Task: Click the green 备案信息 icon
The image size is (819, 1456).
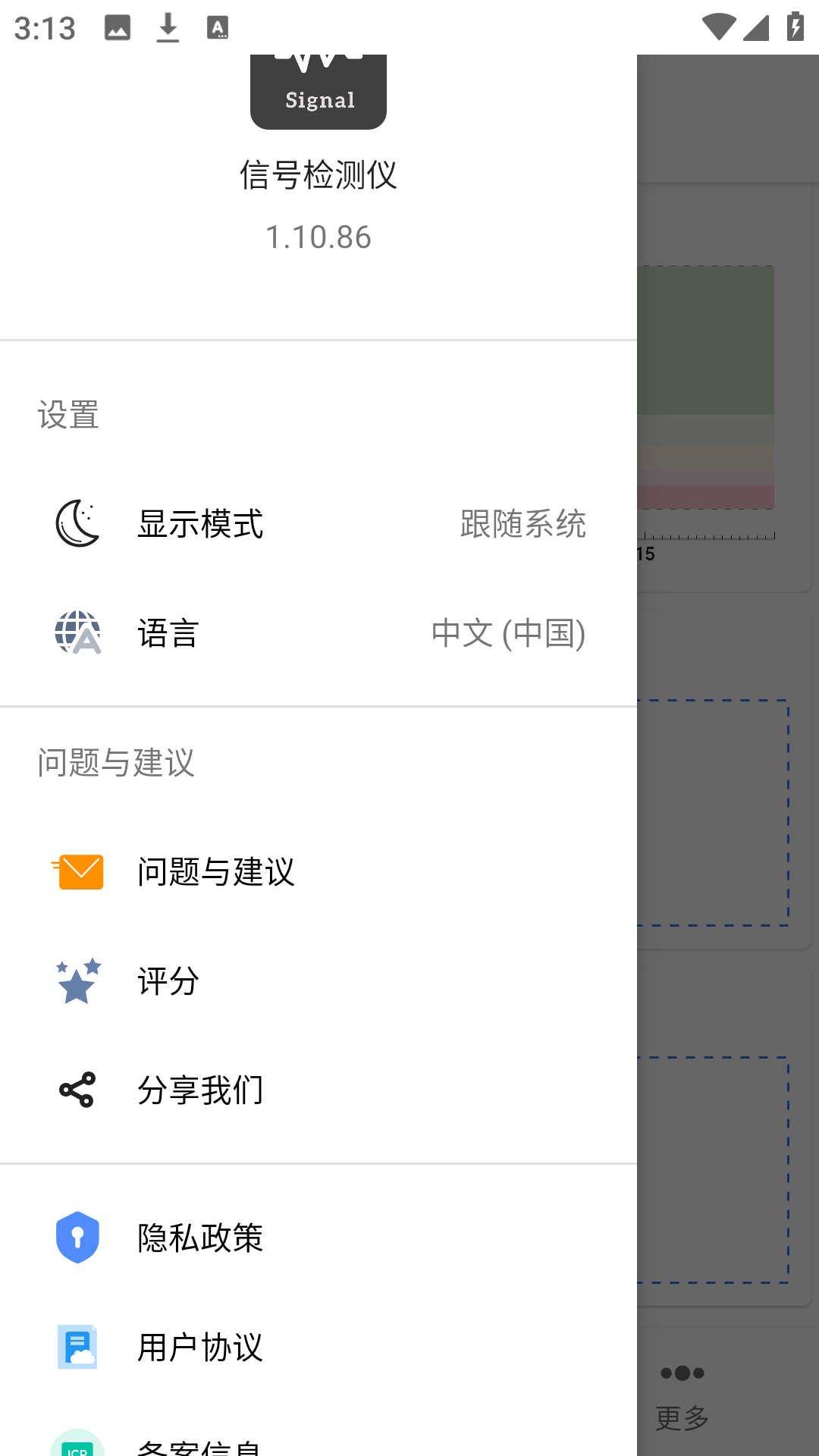Action: [76, 1445]
